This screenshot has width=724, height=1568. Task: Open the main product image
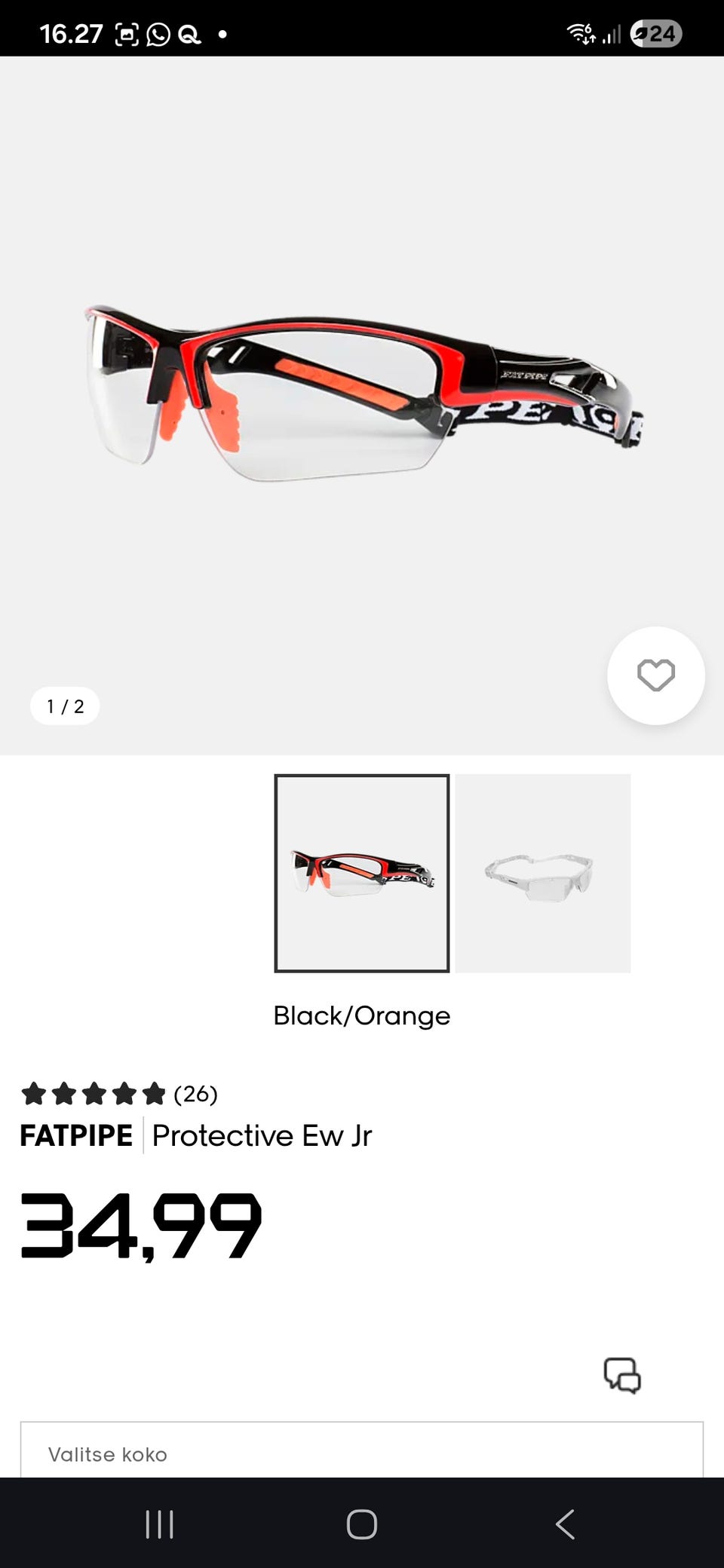click(362, 392)
